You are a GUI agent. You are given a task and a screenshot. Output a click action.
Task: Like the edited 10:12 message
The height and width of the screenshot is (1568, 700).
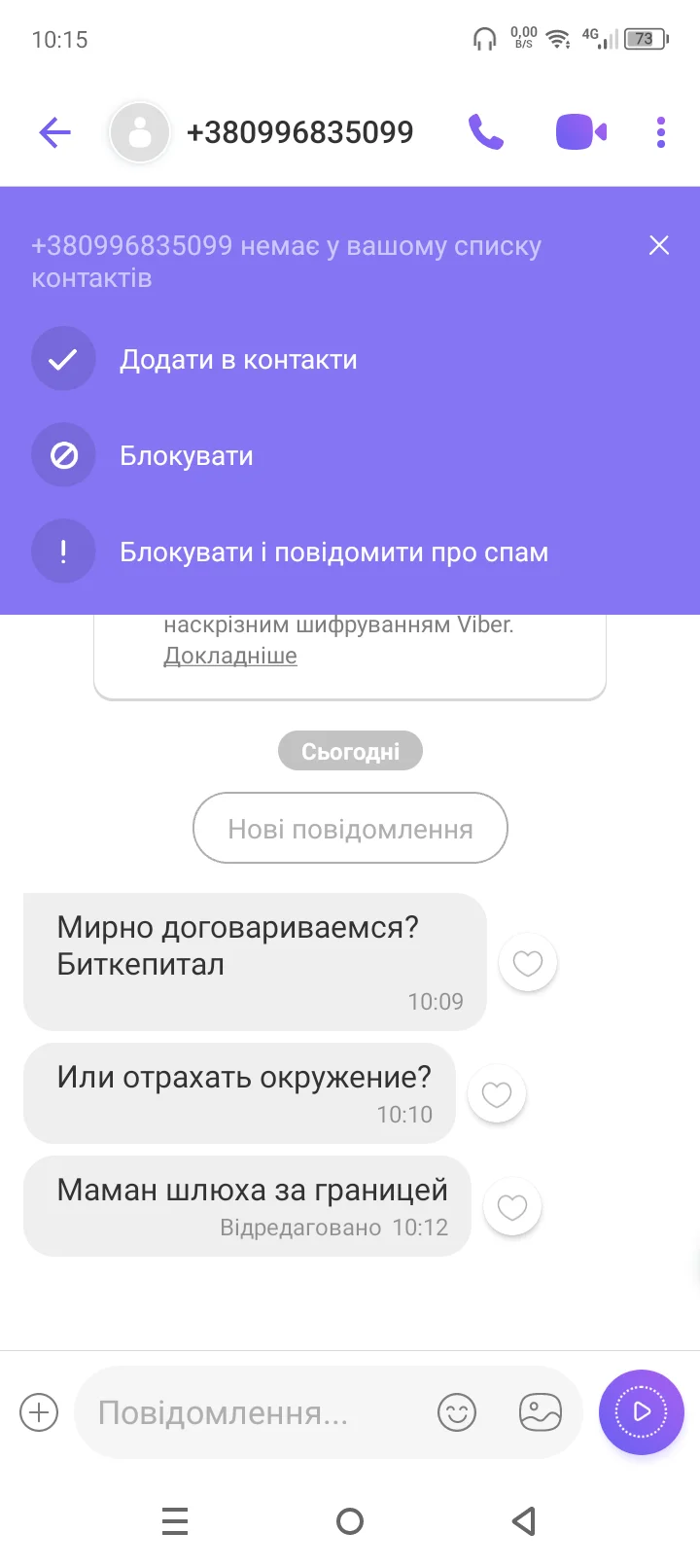point(512,1207)
